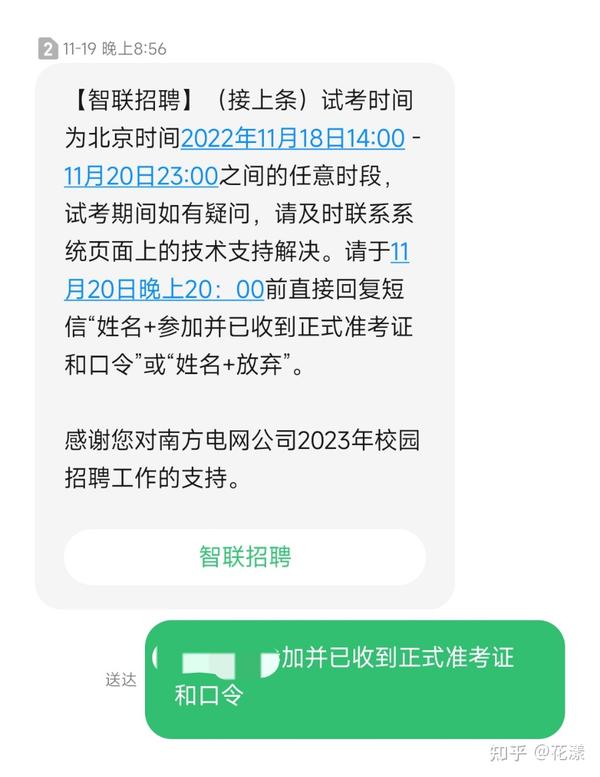This screenshot has width=600, height=777.
Task: Open the 11月20日23:00 date link
Action: pos(141,176)
